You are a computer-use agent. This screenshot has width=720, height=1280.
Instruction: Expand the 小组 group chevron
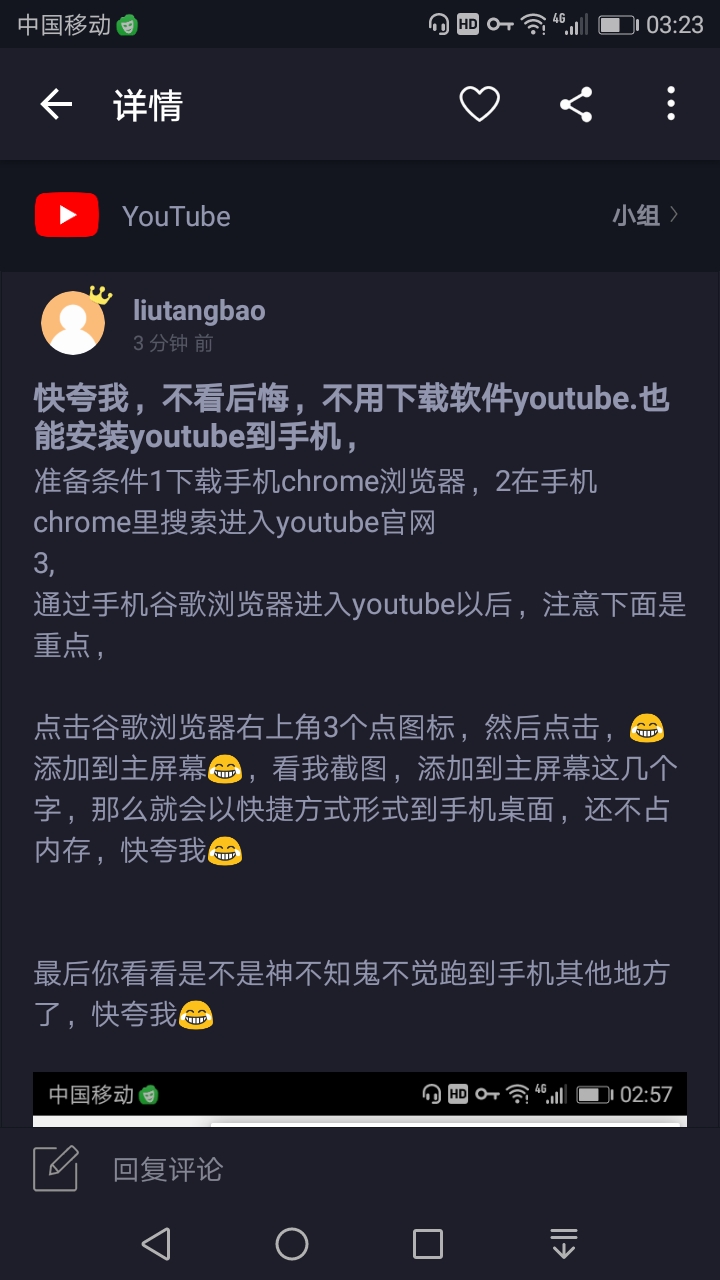(673, 215)
